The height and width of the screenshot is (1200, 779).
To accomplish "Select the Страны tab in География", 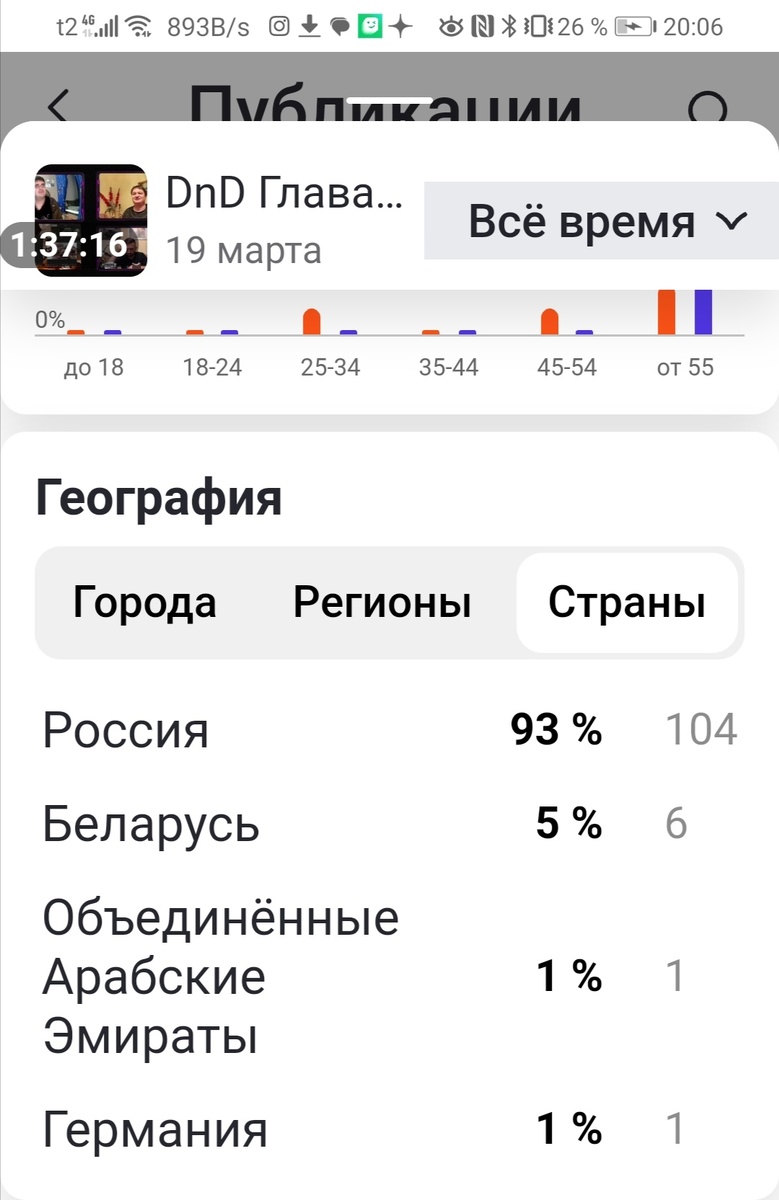I will [x=626, y=602].
